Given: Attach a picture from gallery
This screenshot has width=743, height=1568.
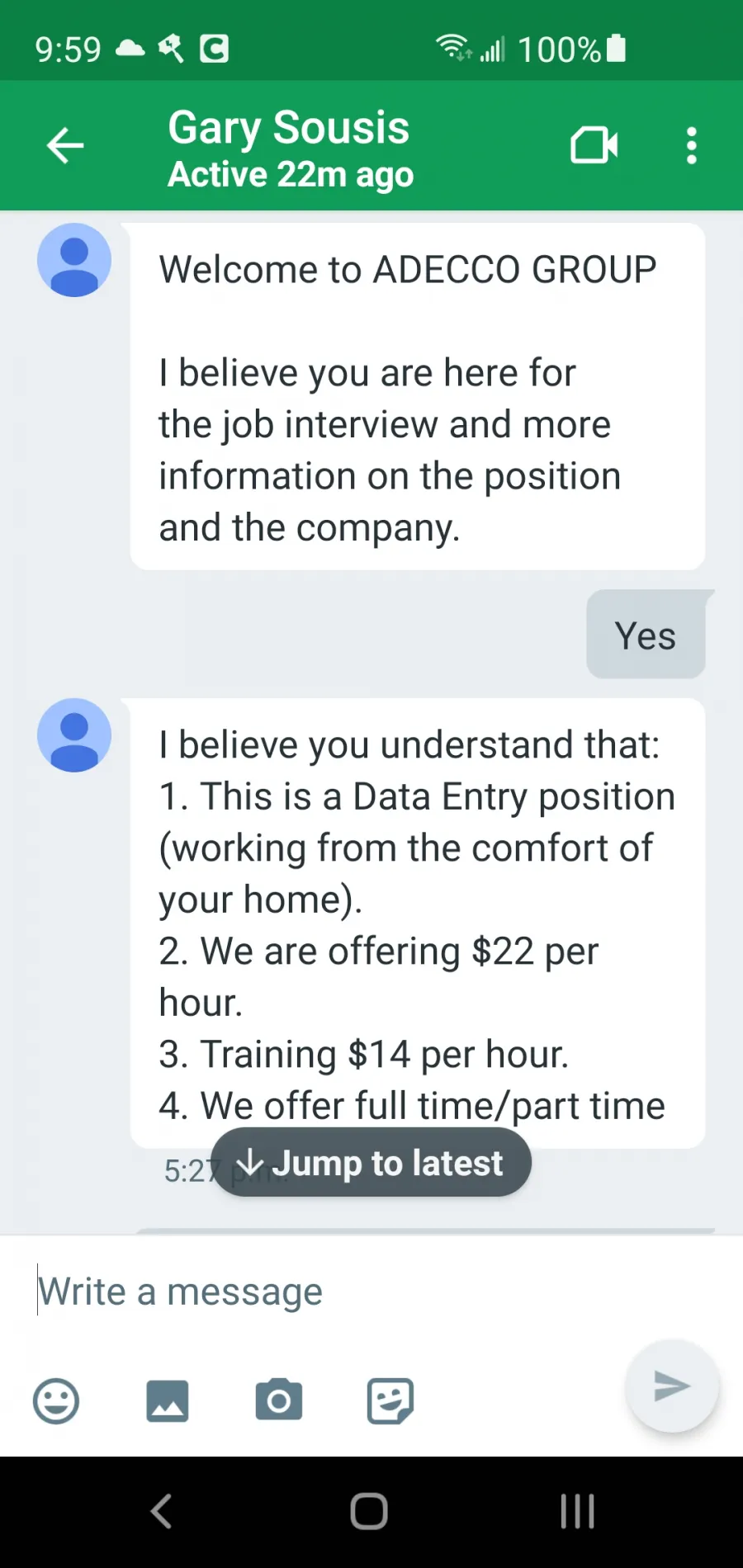Looking at the screenshot, I should coord(168,1400).
